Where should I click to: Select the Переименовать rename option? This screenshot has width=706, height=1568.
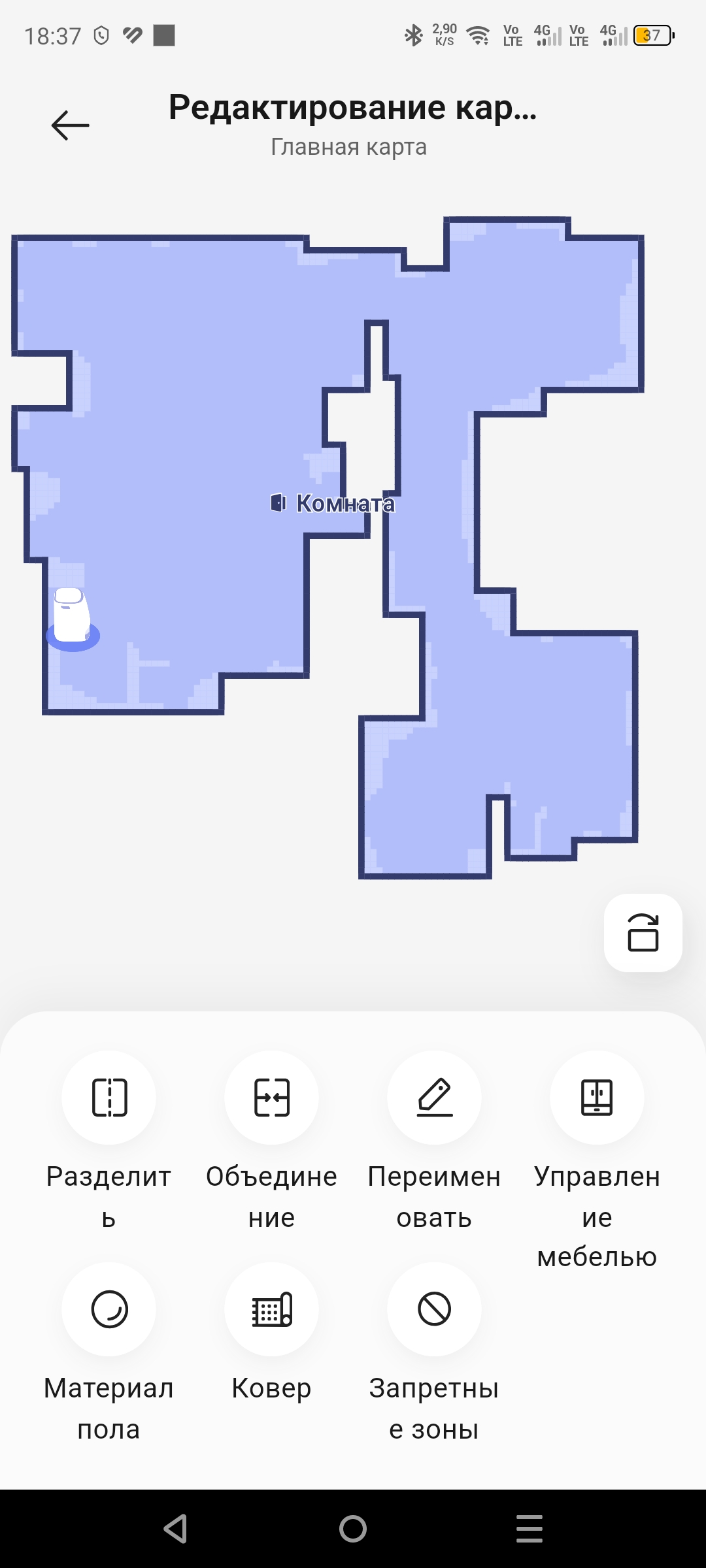434,1098
